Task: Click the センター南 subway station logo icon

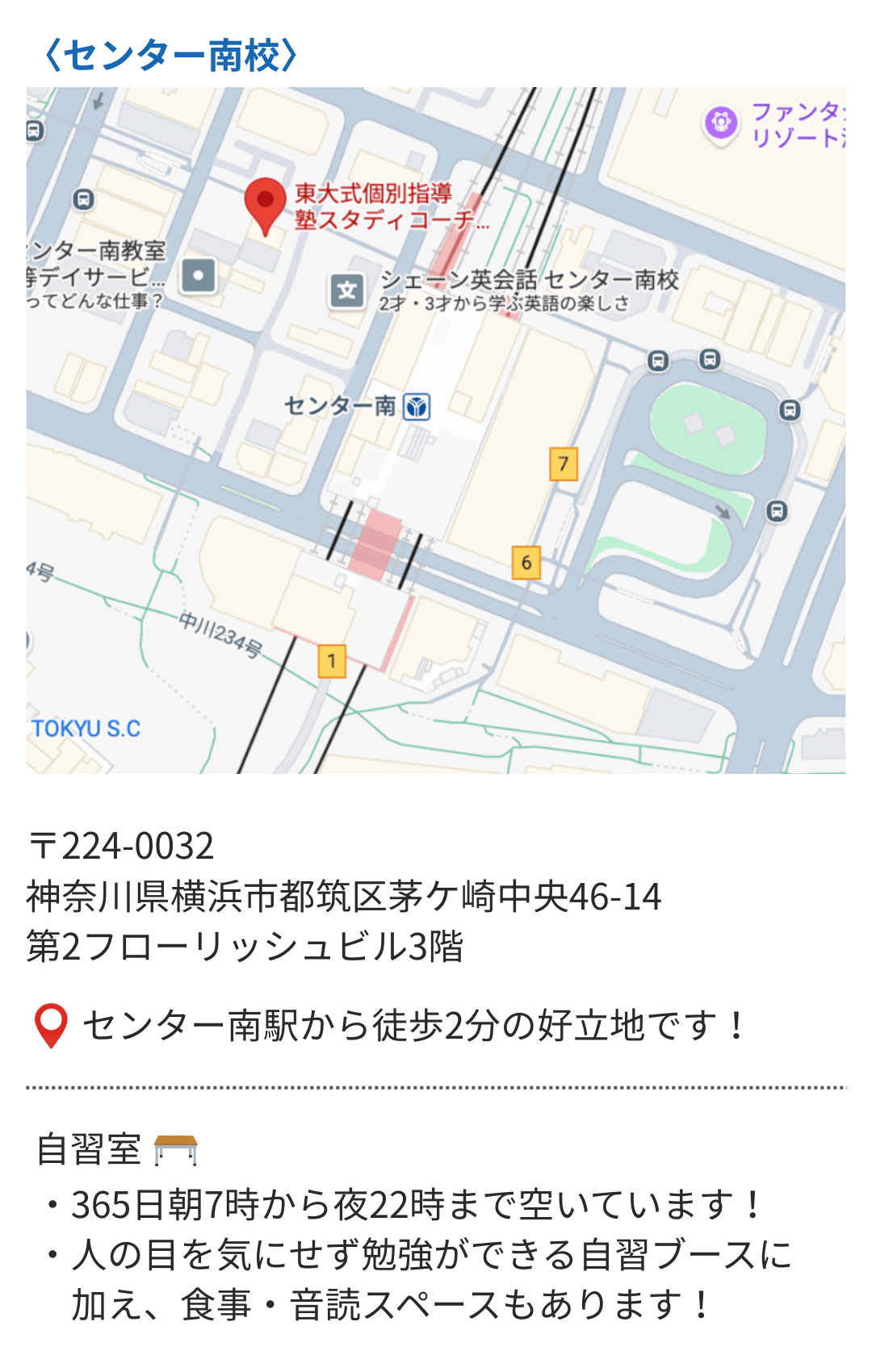Action: [417, 408]
